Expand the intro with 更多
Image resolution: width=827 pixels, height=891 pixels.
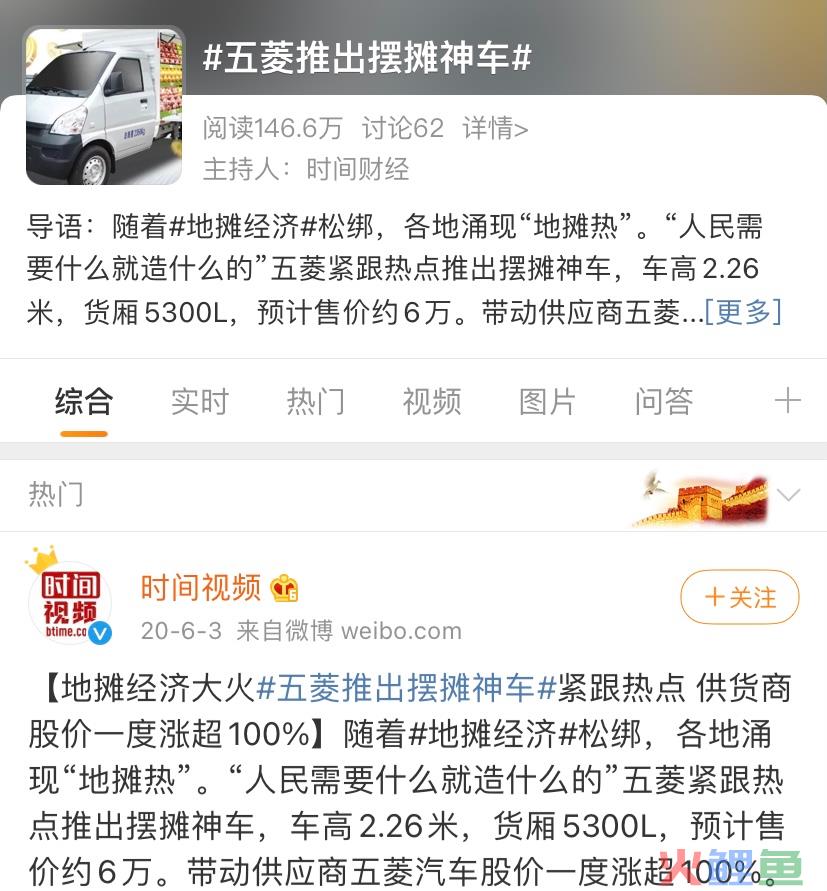click(x=743, y=311)
